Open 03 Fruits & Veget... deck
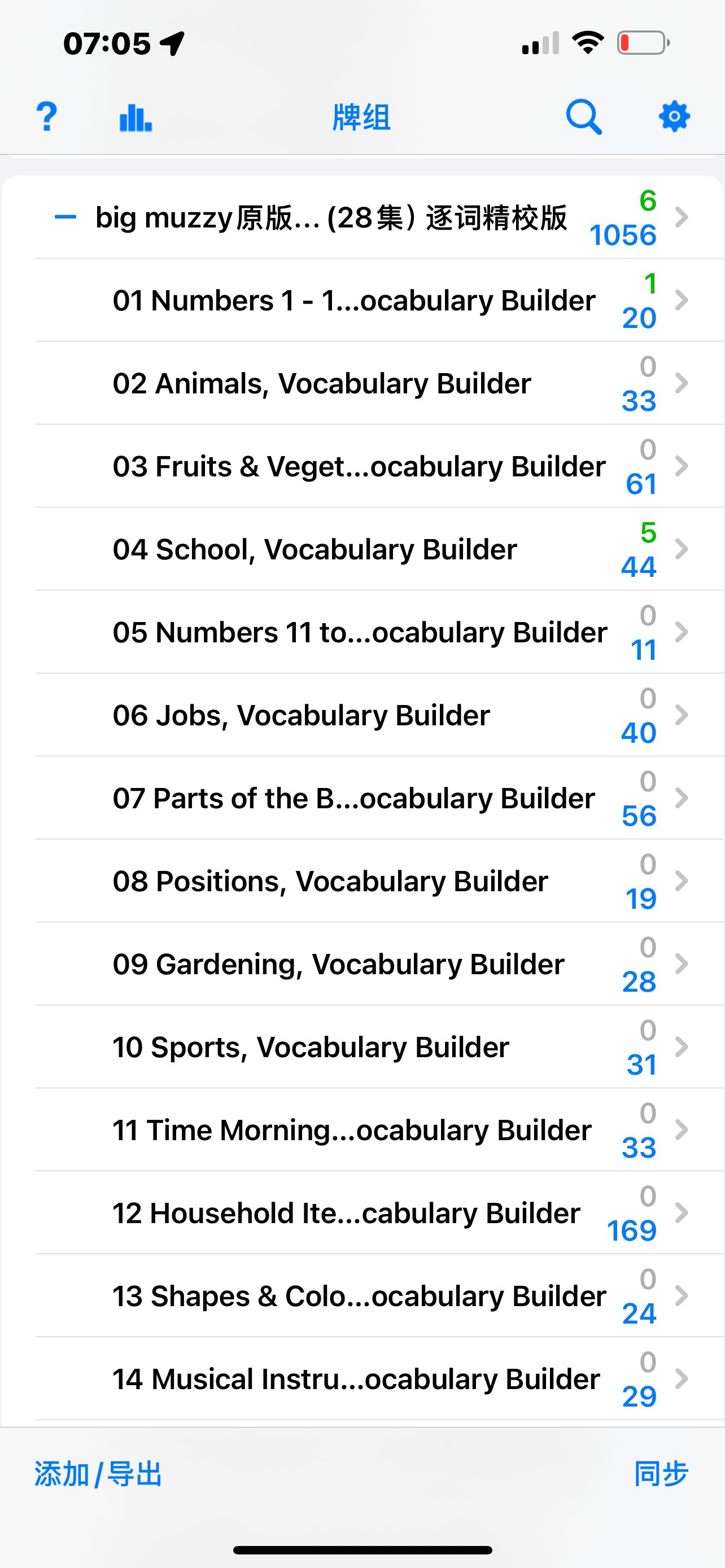 379,466
